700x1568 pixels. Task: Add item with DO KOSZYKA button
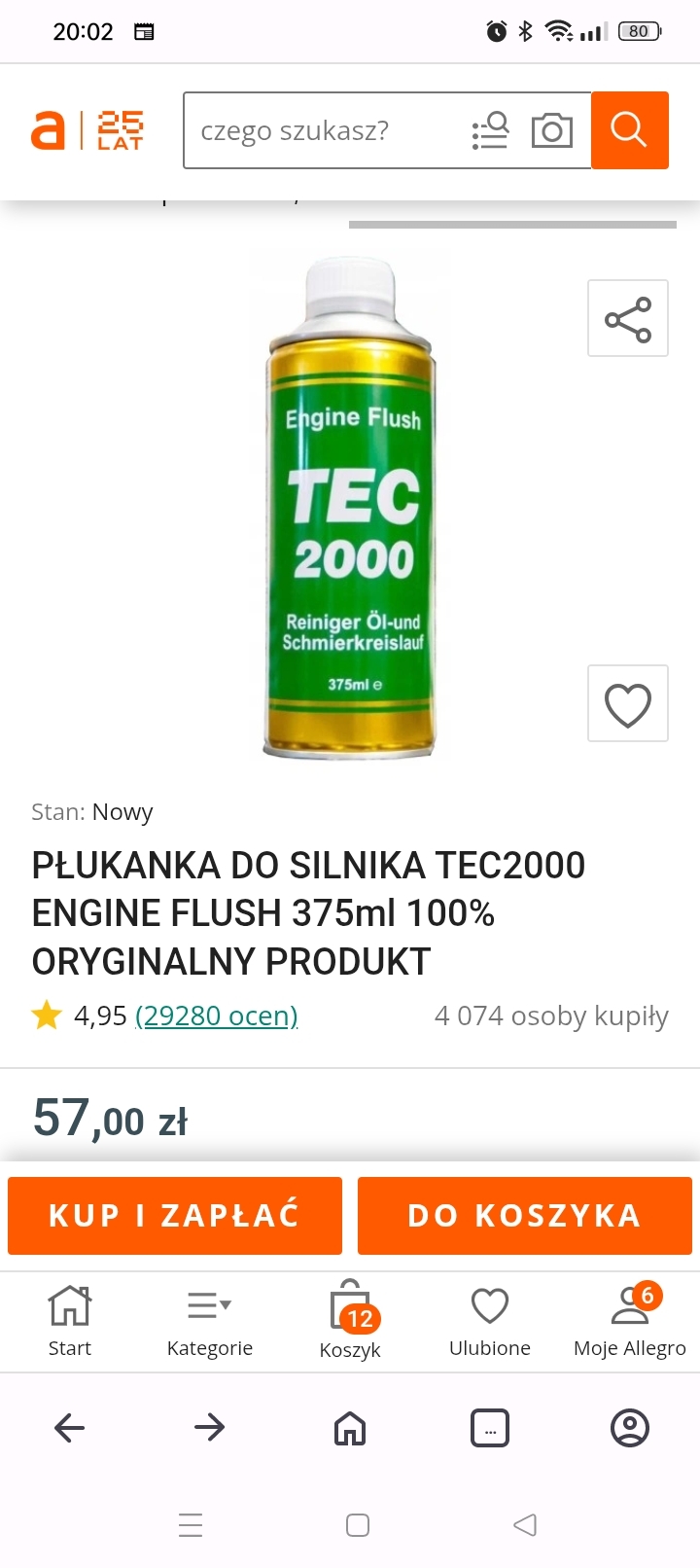point(524,1215)
